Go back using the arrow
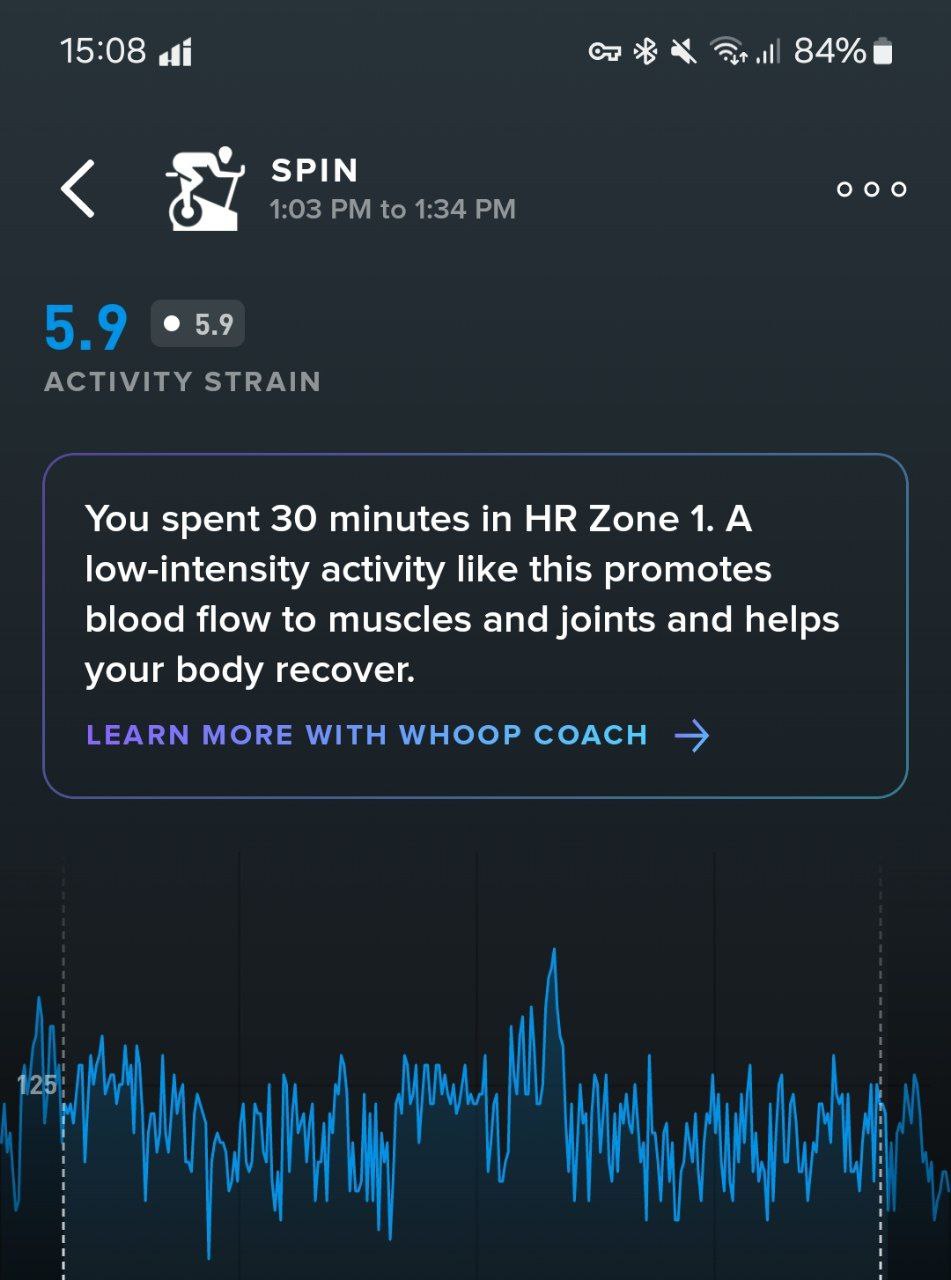Viewport: 951px width, 1280px height. coord(78,188)
